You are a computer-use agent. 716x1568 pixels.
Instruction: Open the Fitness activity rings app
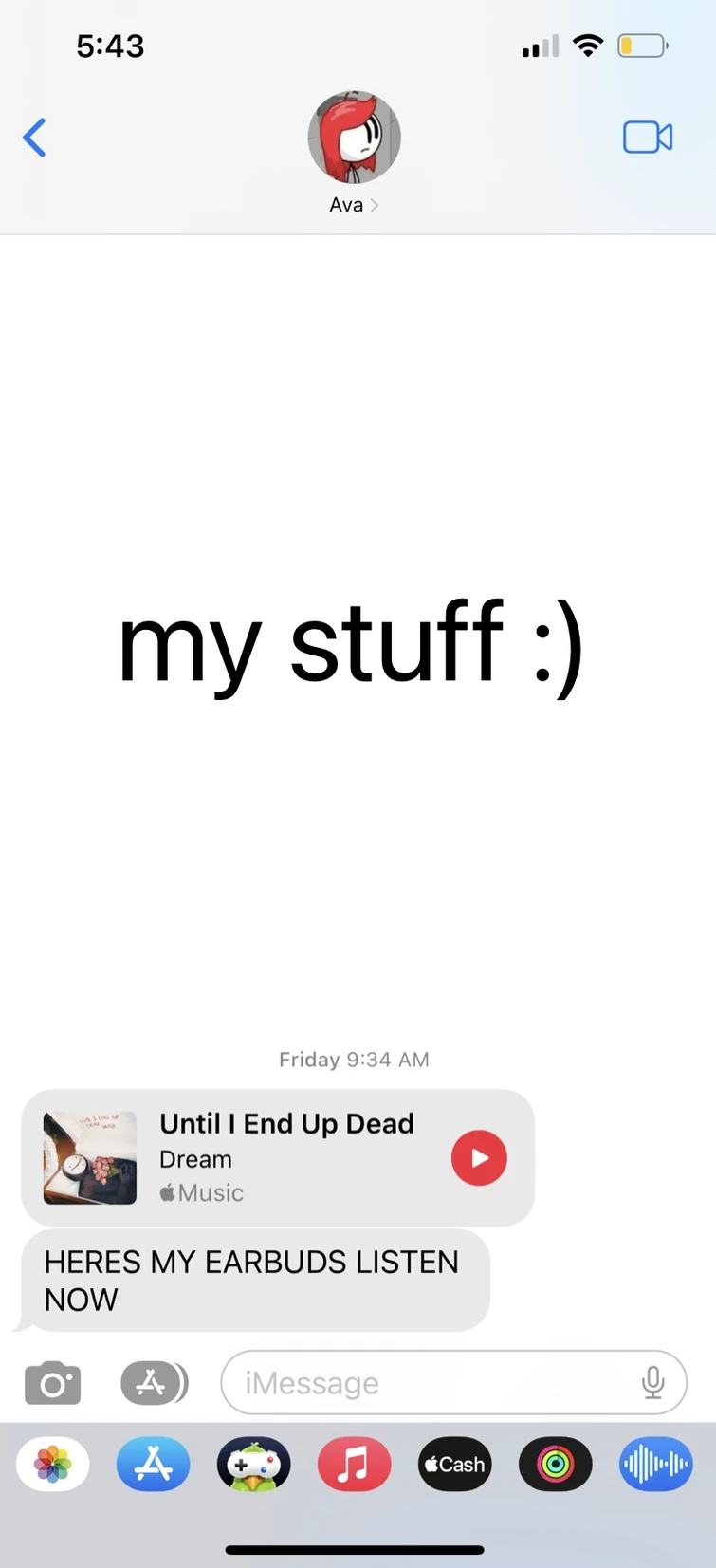tap(556, 1465)
